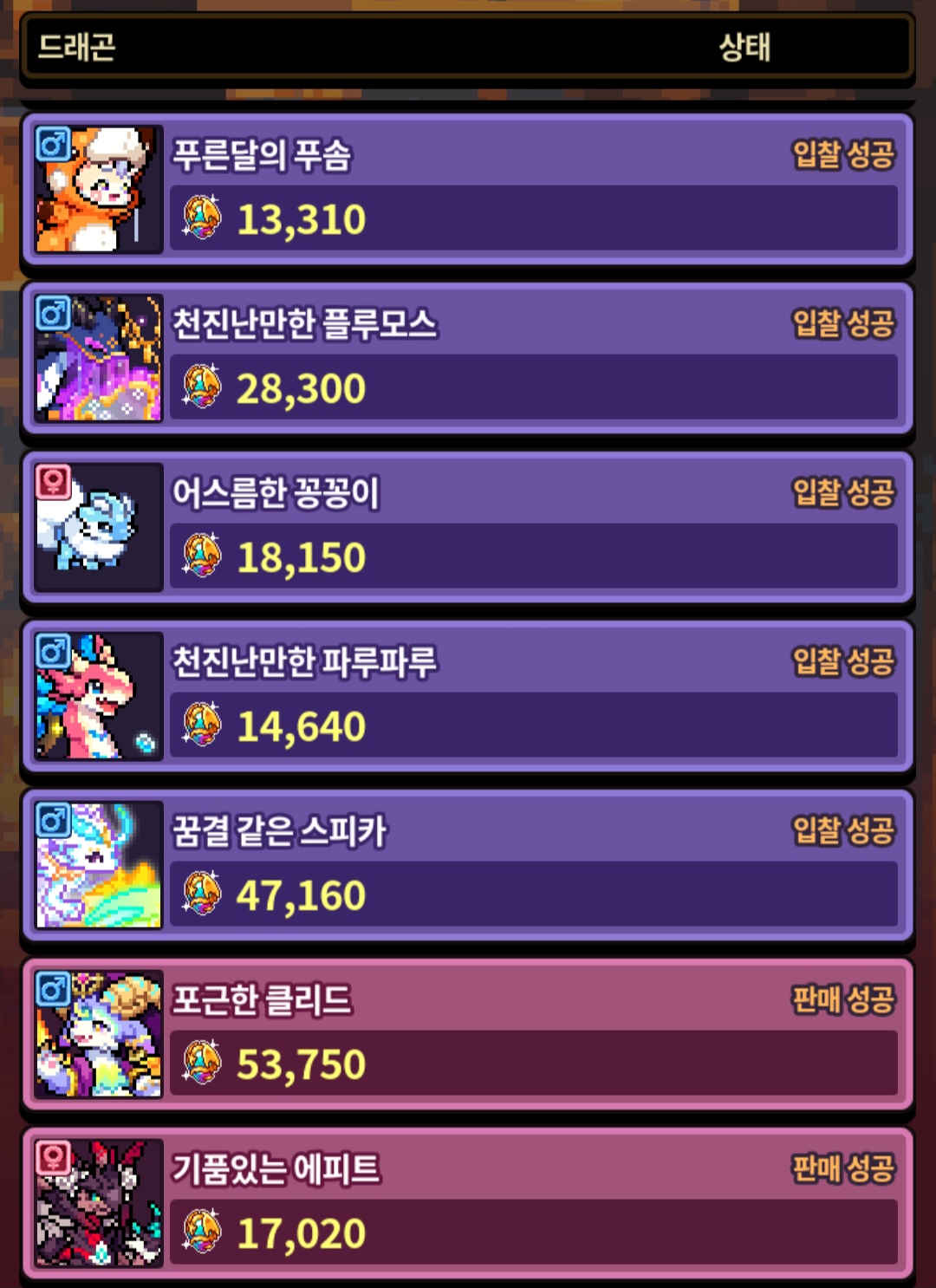This screenshot has height=1288, width=936.
Task: Select the 기품있는 에피트 sale entry
Action: pyautogui.click(x=468, y=1203)
